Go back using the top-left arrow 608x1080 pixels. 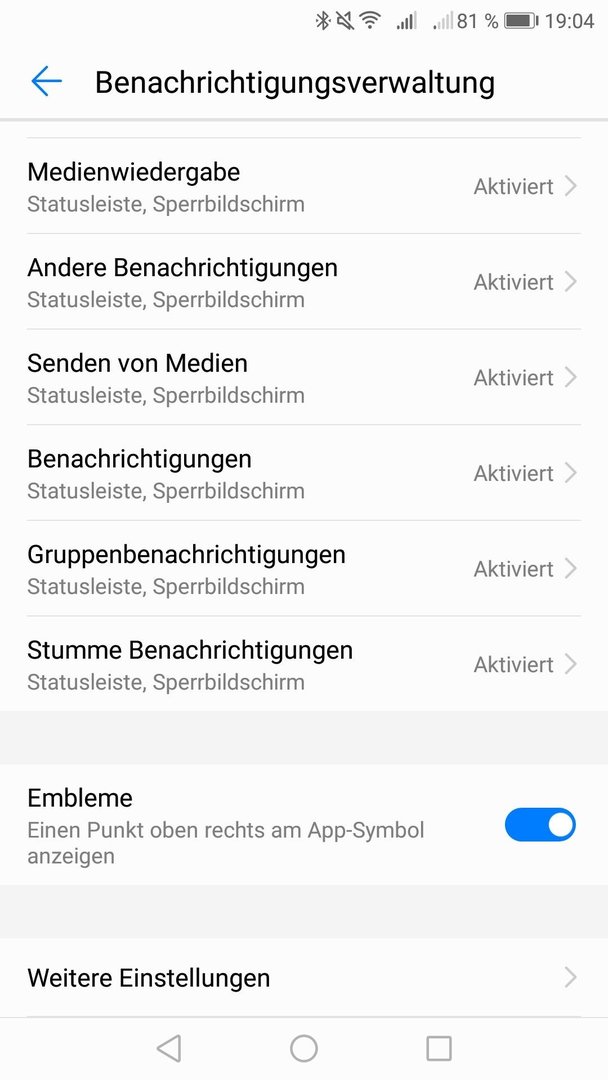[47, 82]
